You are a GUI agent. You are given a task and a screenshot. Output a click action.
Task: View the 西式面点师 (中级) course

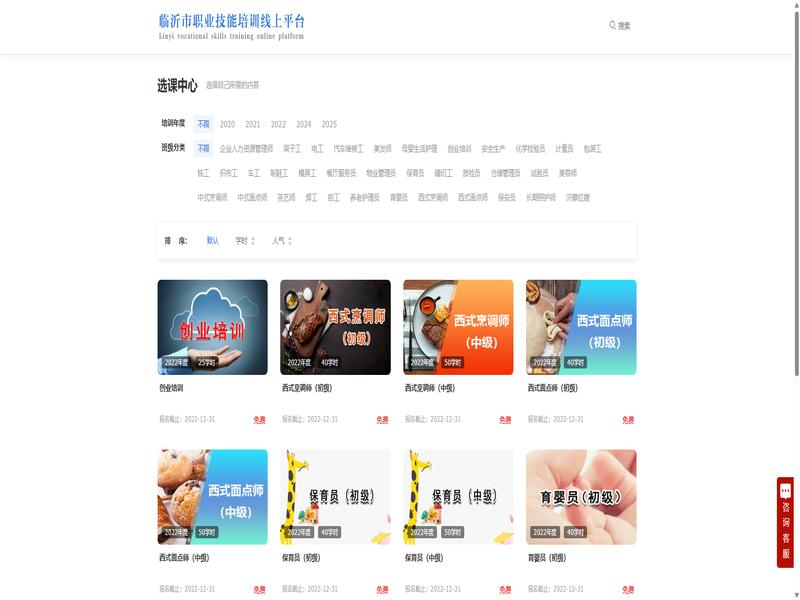pyautogui.click(x=212, y=497)
